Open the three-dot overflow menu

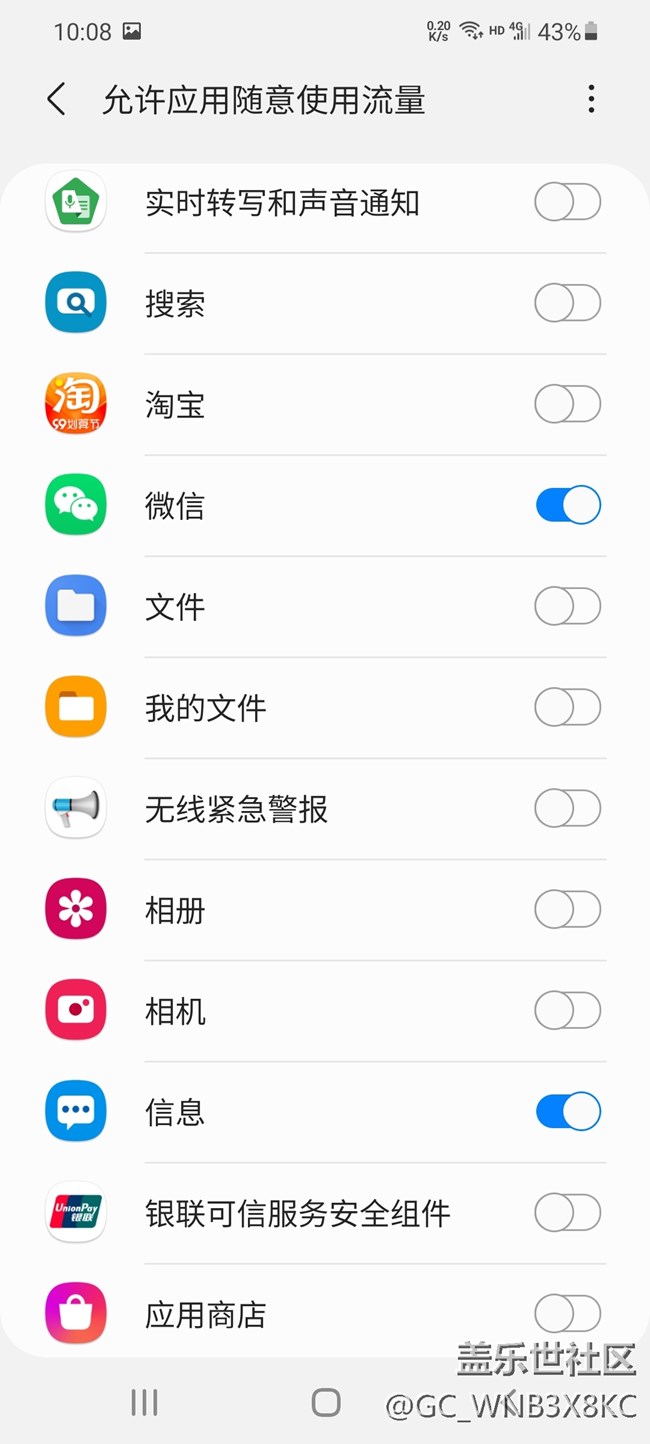pos(591,99)
